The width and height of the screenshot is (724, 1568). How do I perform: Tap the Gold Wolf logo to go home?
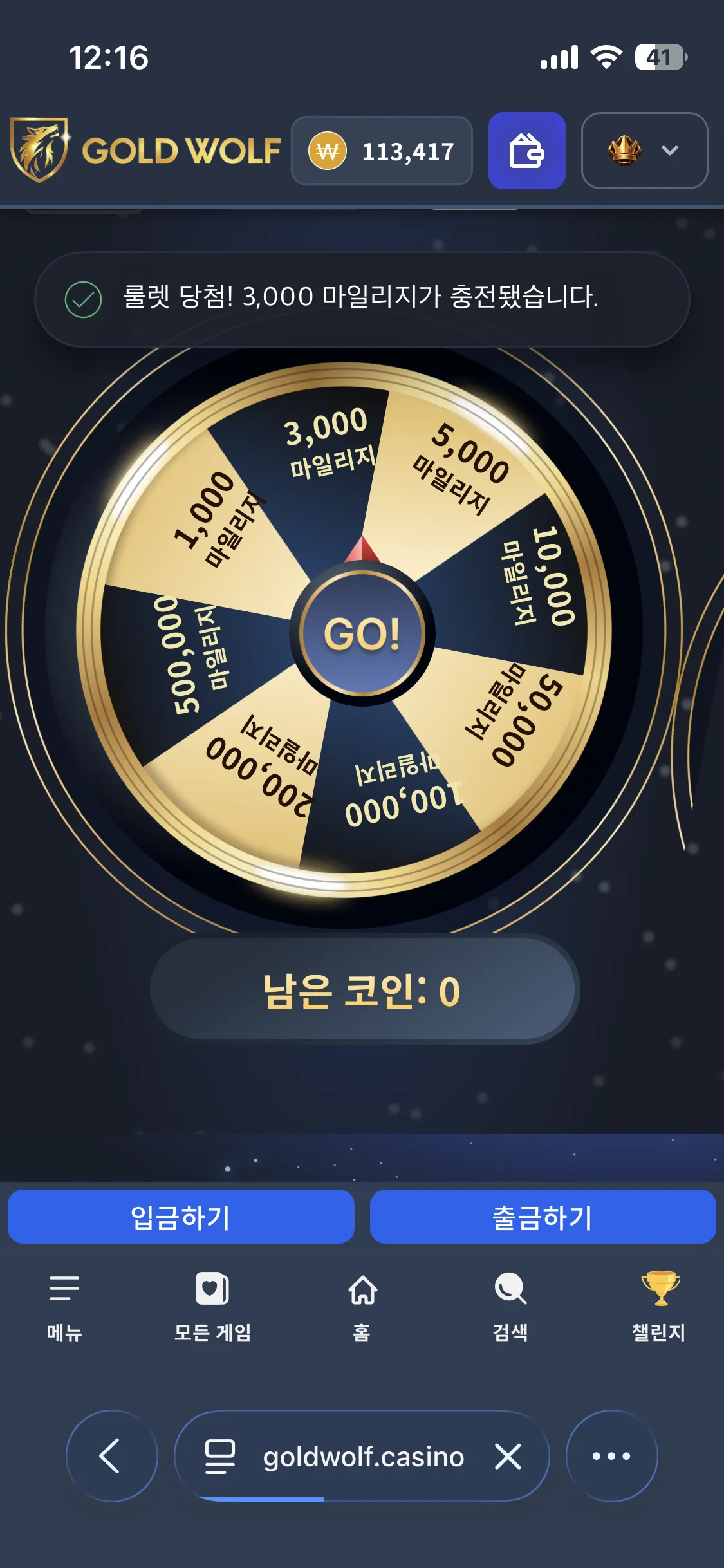(x=145, y=150)
